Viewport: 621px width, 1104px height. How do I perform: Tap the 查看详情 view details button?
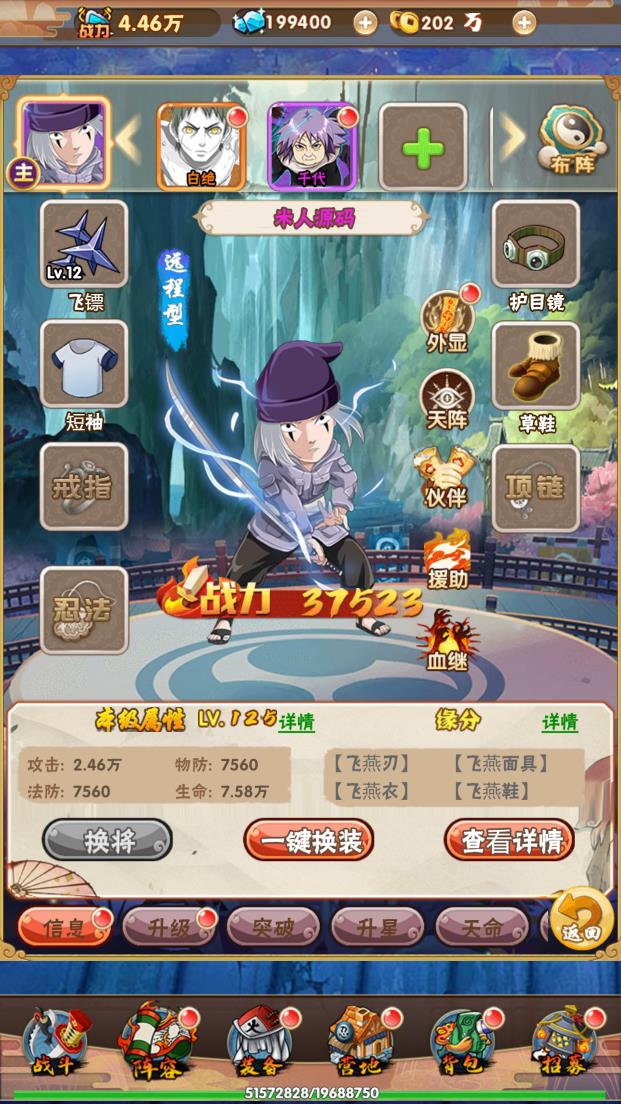[510, 840]
